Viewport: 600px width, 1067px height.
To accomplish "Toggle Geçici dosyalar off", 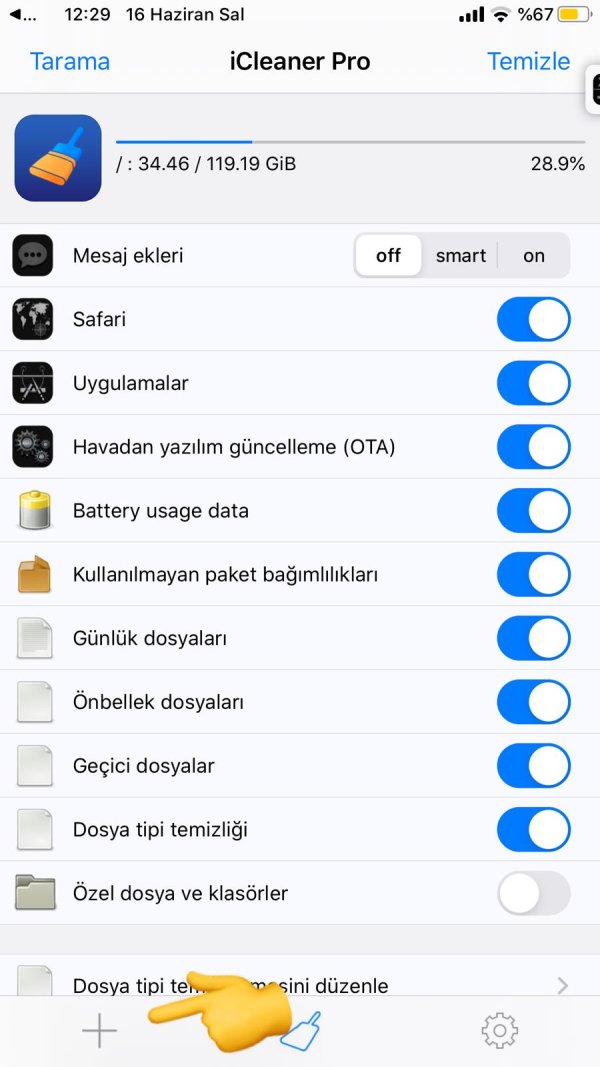I will pyautogui.click(x=533, y=766).
